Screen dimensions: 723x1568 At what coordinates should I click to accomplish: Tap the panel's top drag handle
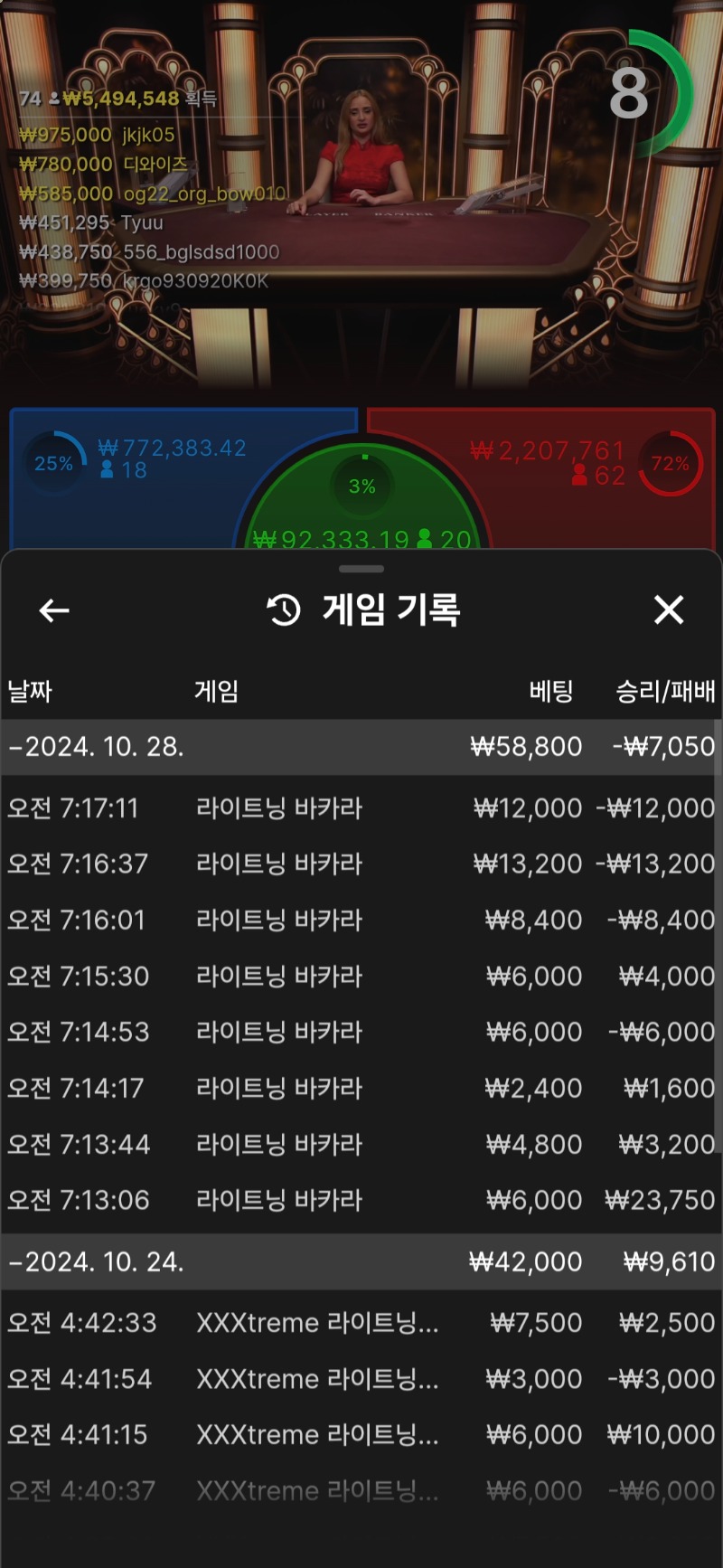(x=361, y=569)
